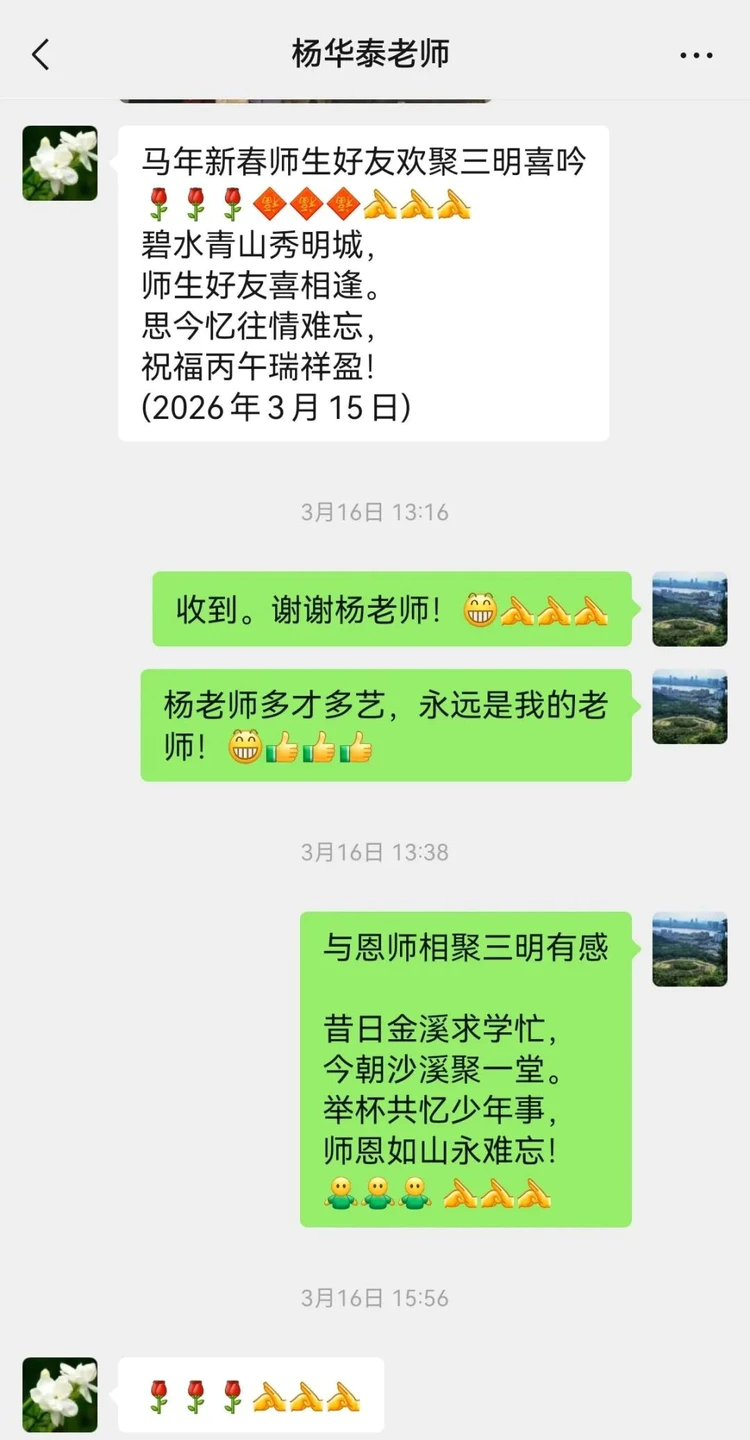
Task: Open my avatar beside 与恩师相聚三明有感 poem
Action: pyautogui.click(x=689, y=949)
